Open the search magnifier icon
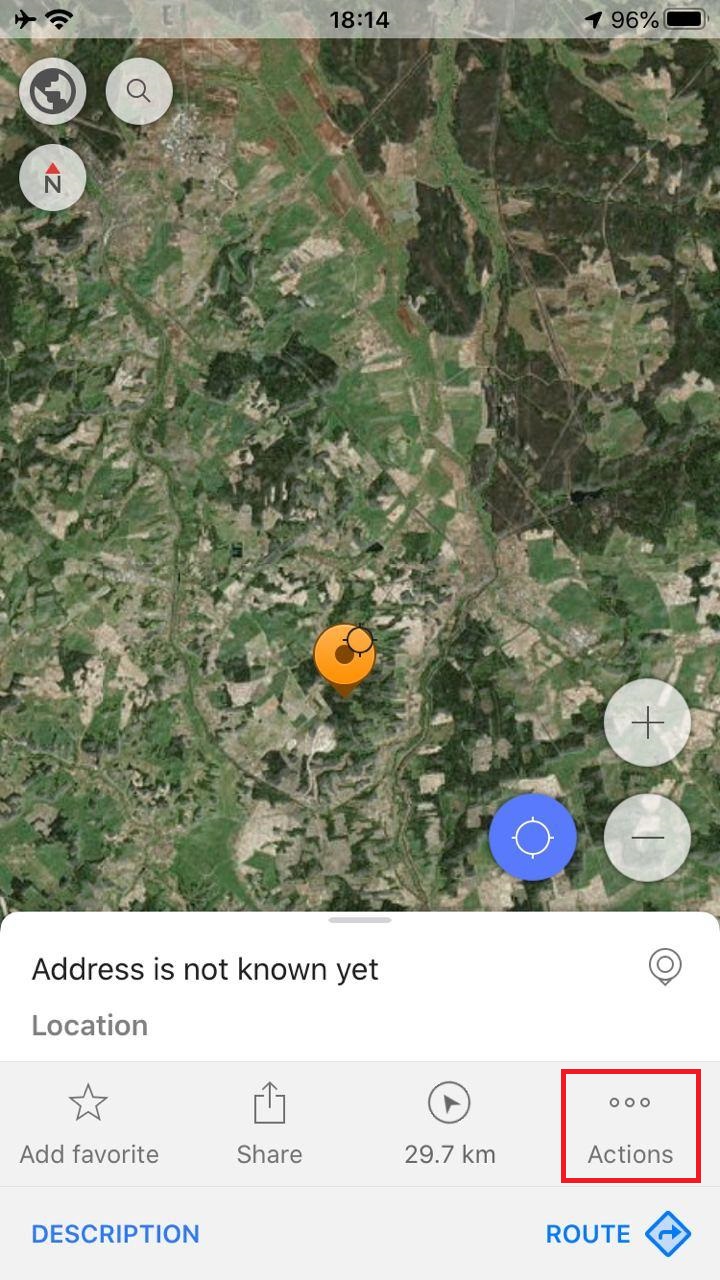The image size is (720, 1280). pyautogui.click(x=139, y=90)
